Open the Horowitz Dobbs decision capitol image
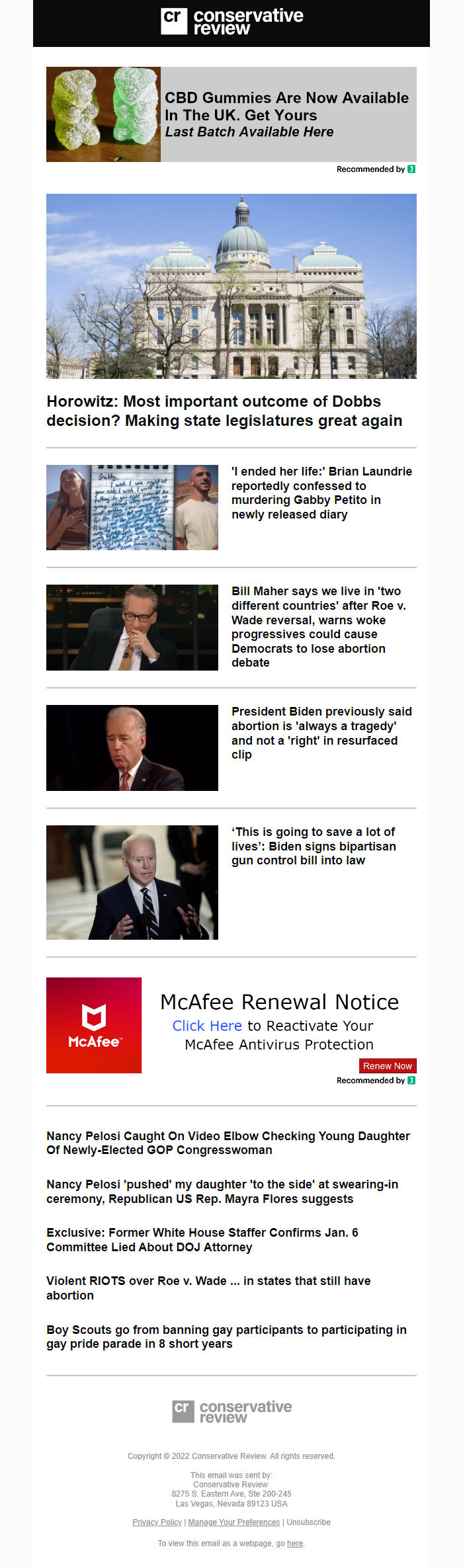463x1568 pixels. click(x=231, y=286)
